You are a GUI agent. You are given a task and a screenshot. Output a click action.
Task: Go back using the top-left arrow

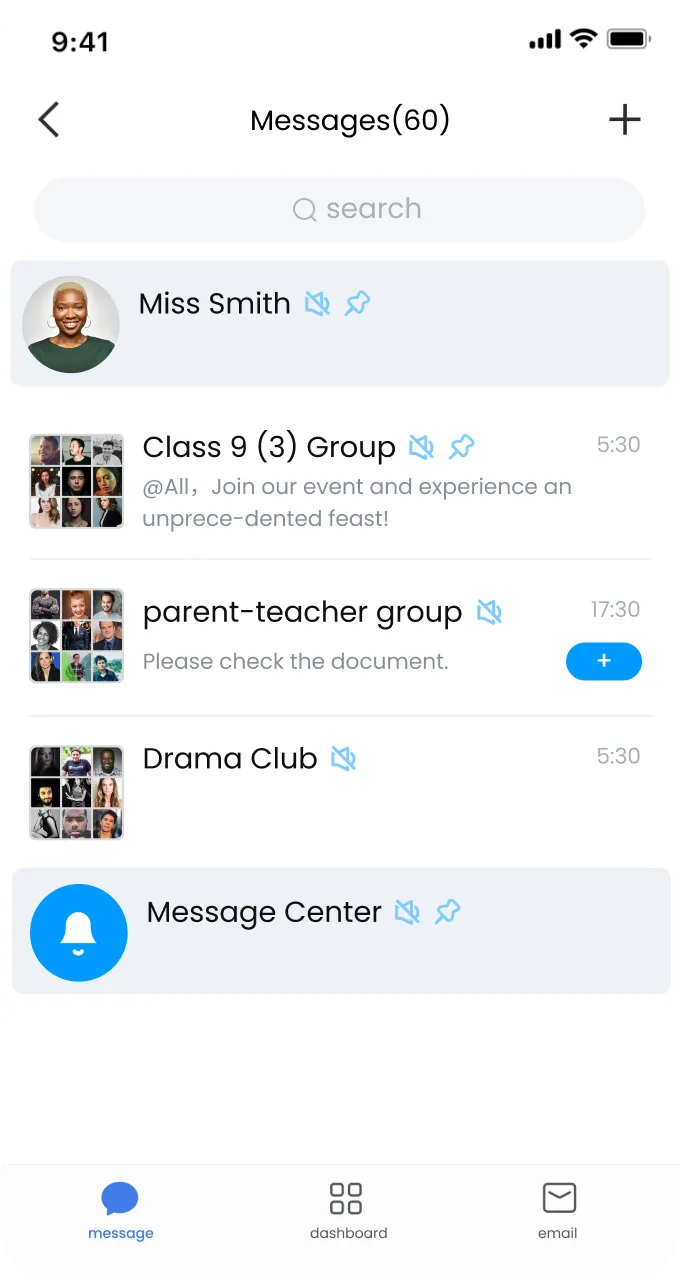[48, 120]
